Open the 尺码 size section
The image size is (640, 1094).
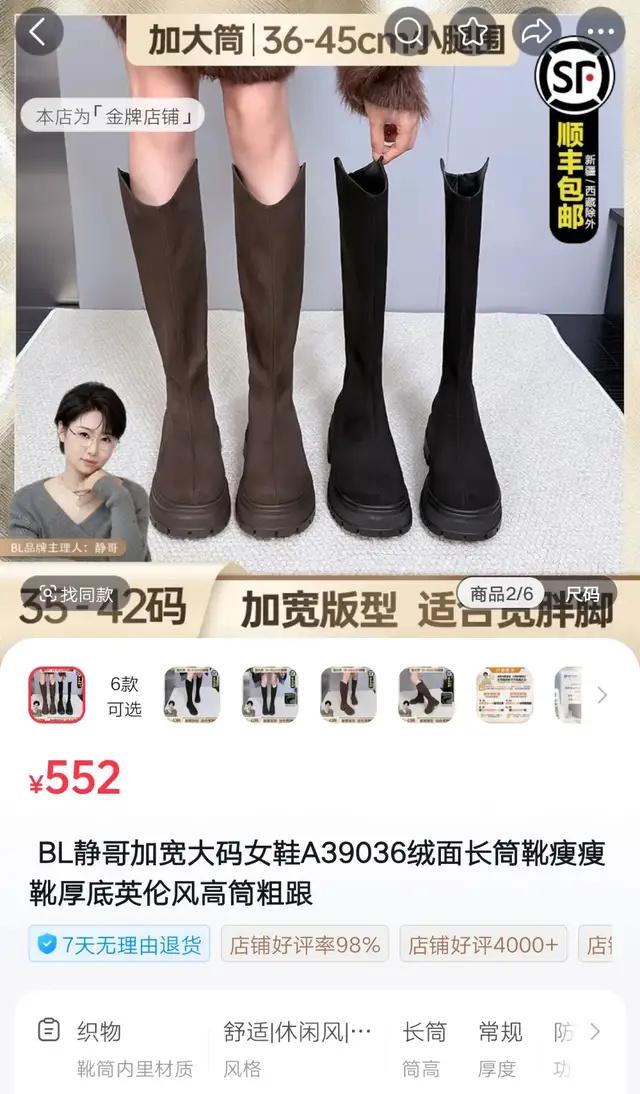tap(583, 594)
